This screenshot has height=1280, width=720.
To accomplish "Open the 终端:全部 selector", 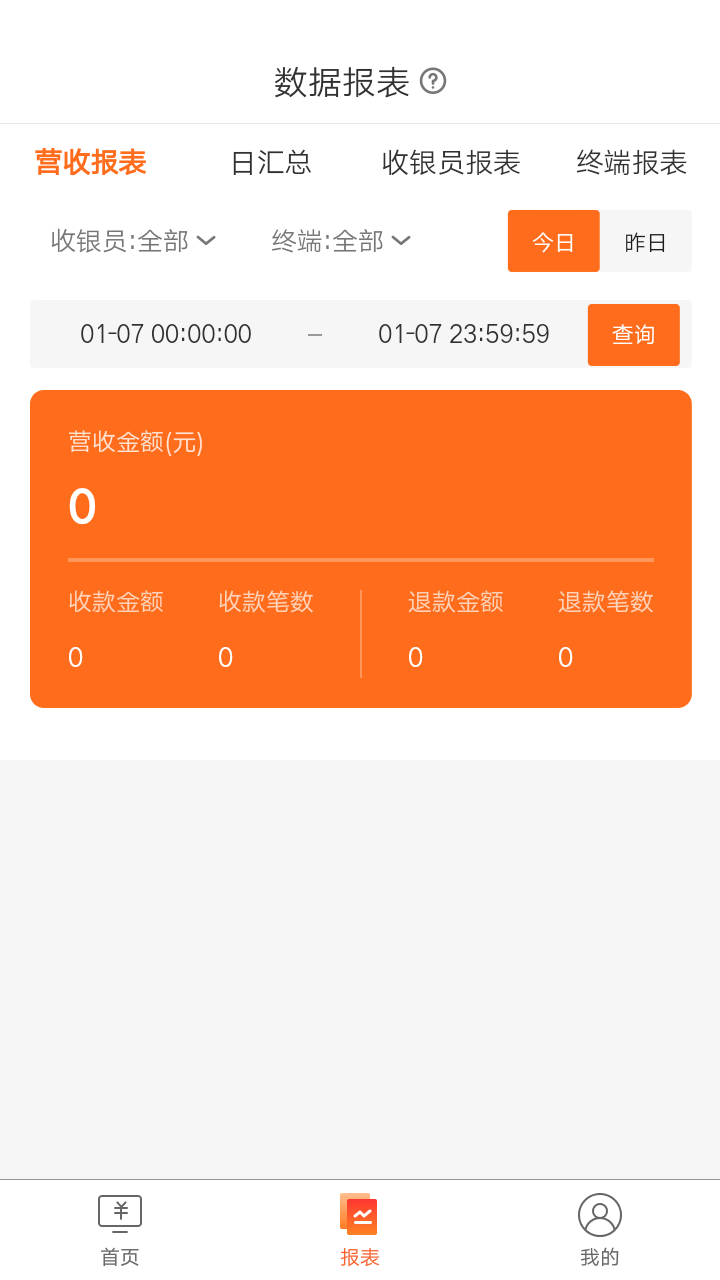I will click(x=340, y=241).
